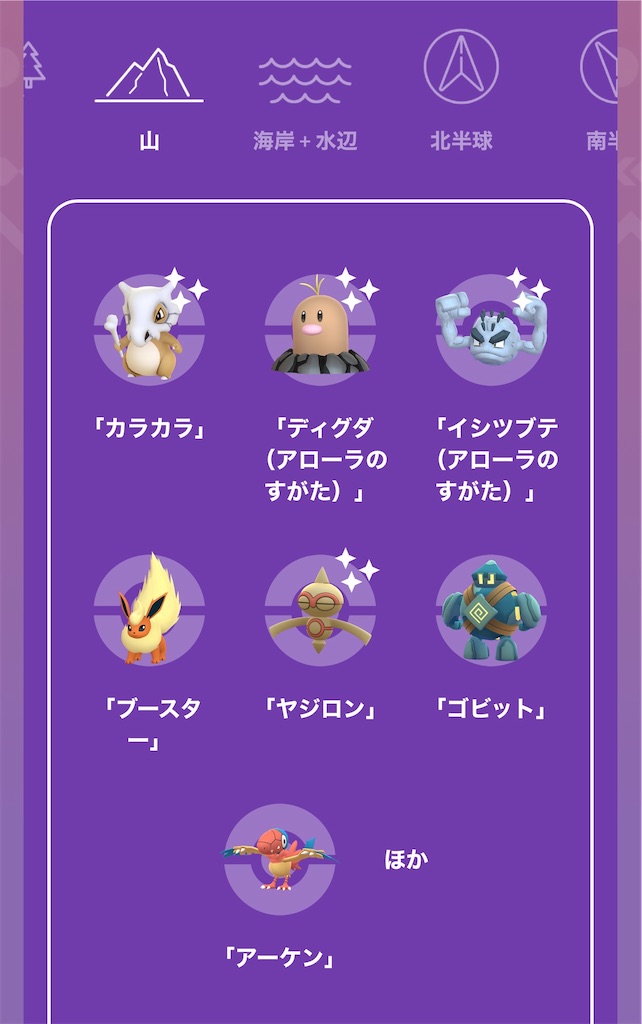This screenshot has width=642, height=1024.
Task: Open the 山 mountain tab
Action: coord(149,95)
